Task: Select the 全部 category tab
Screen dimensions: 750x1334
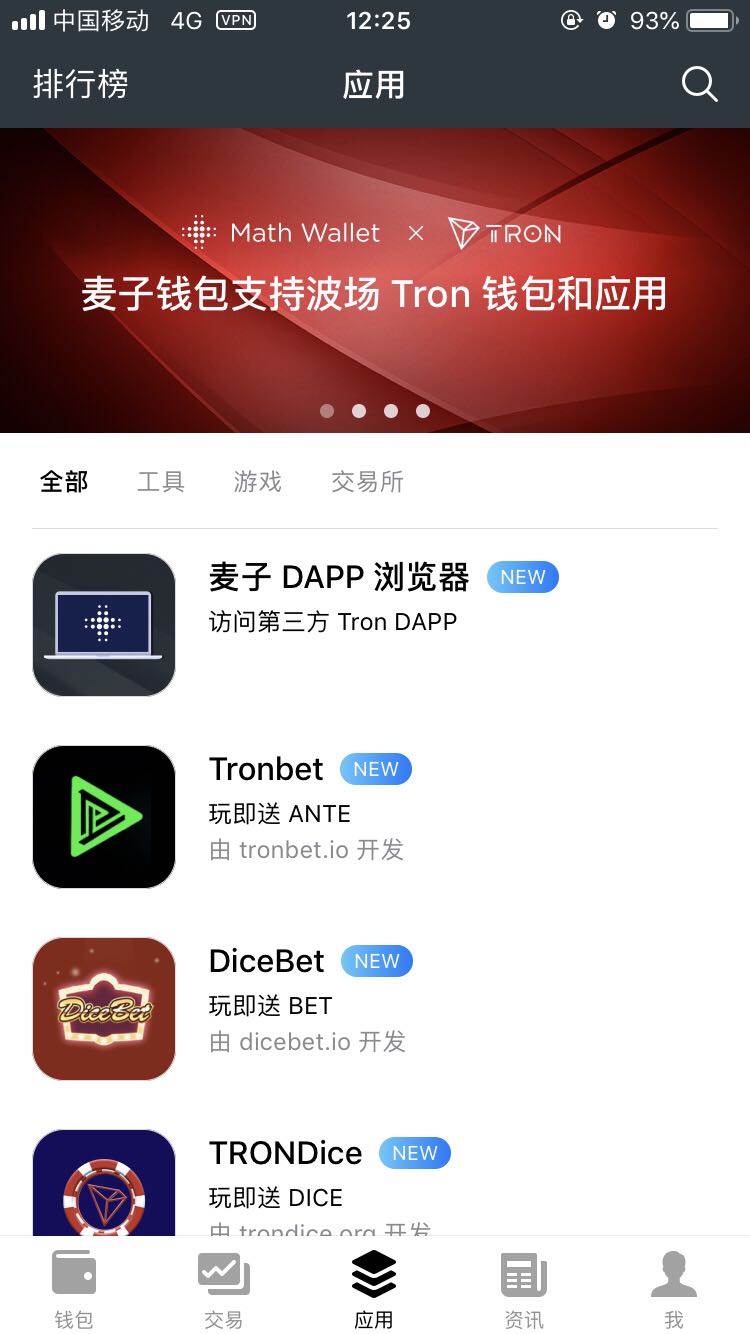Action: tap(64, 482)
